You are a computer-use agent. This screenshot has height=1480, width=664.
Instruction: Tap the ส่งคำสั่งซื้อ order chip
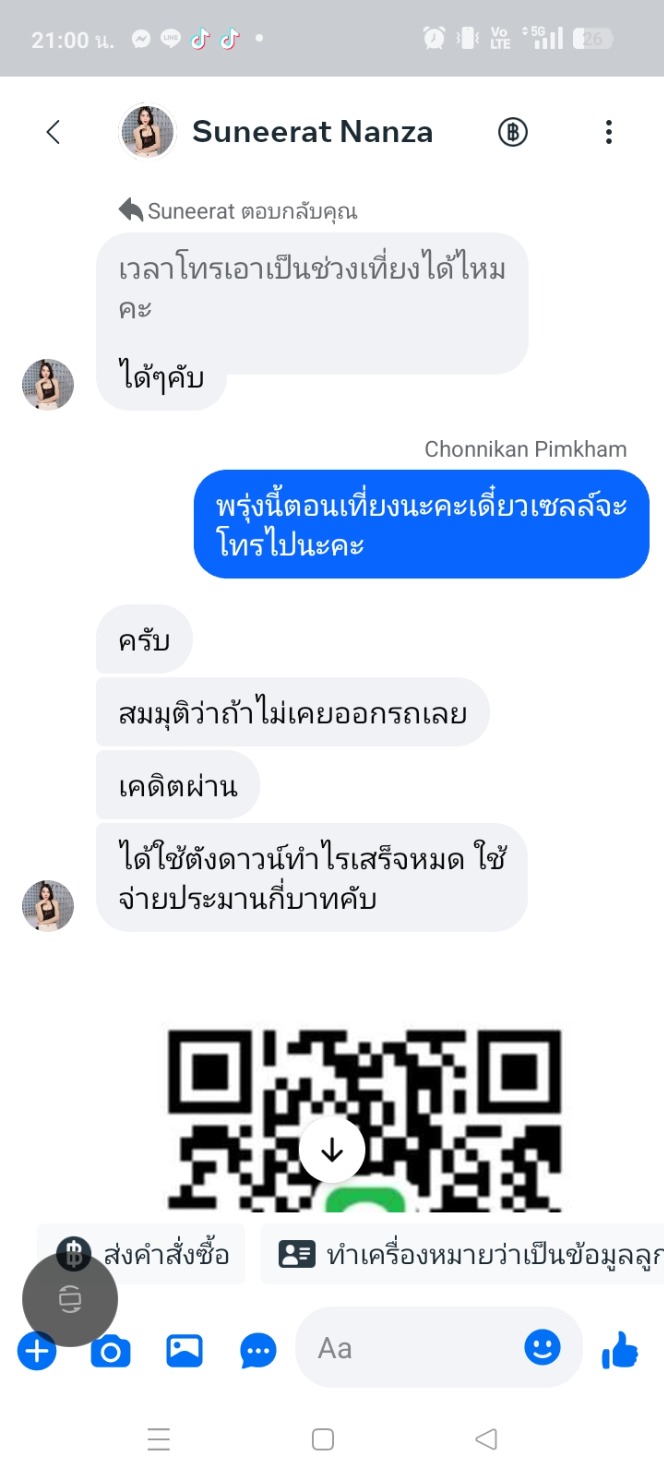(x=142, y=1254)
